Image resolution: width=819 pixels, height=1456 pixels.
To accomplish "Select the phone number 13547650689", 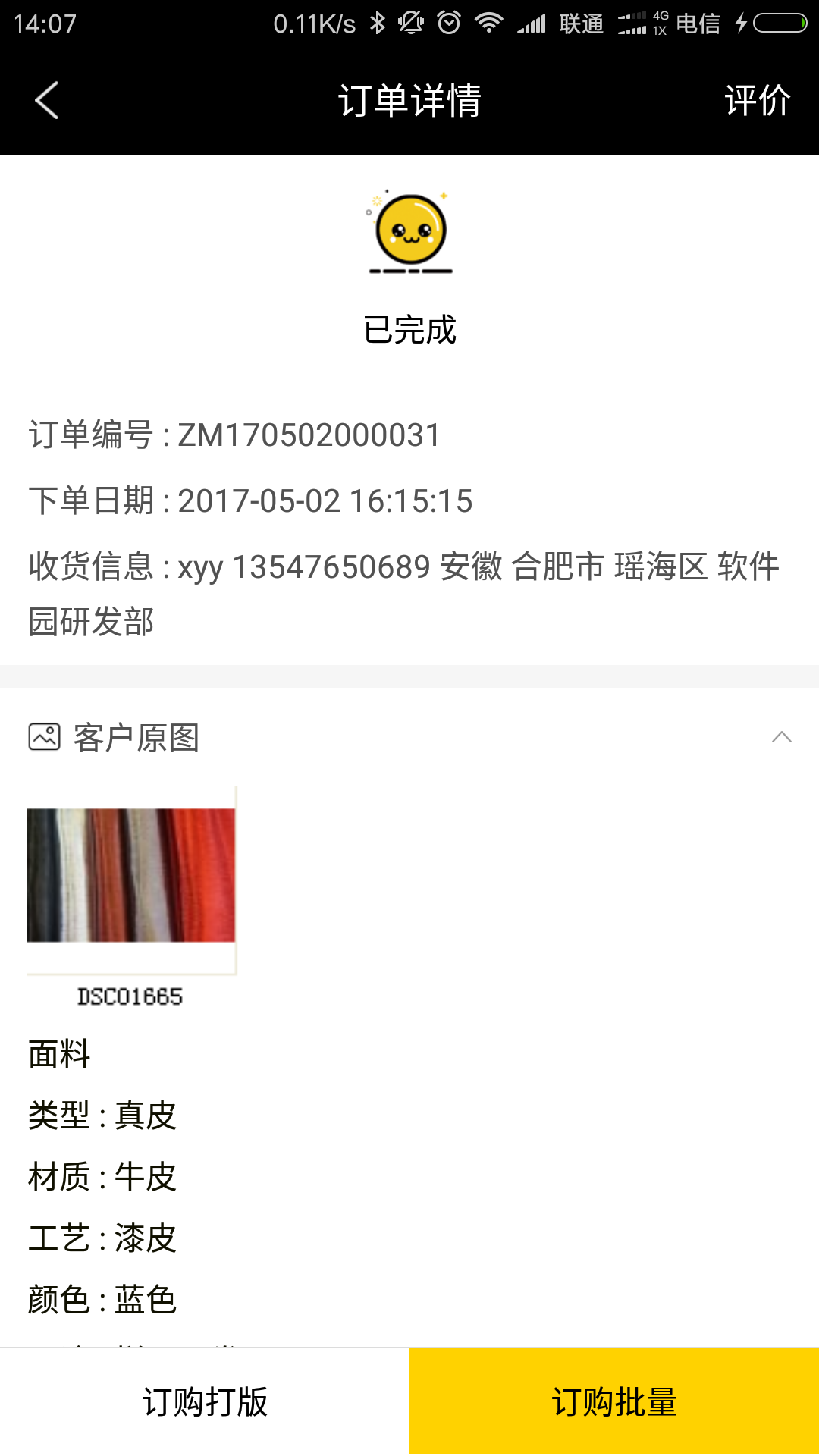I will click(x=332, y=569).
